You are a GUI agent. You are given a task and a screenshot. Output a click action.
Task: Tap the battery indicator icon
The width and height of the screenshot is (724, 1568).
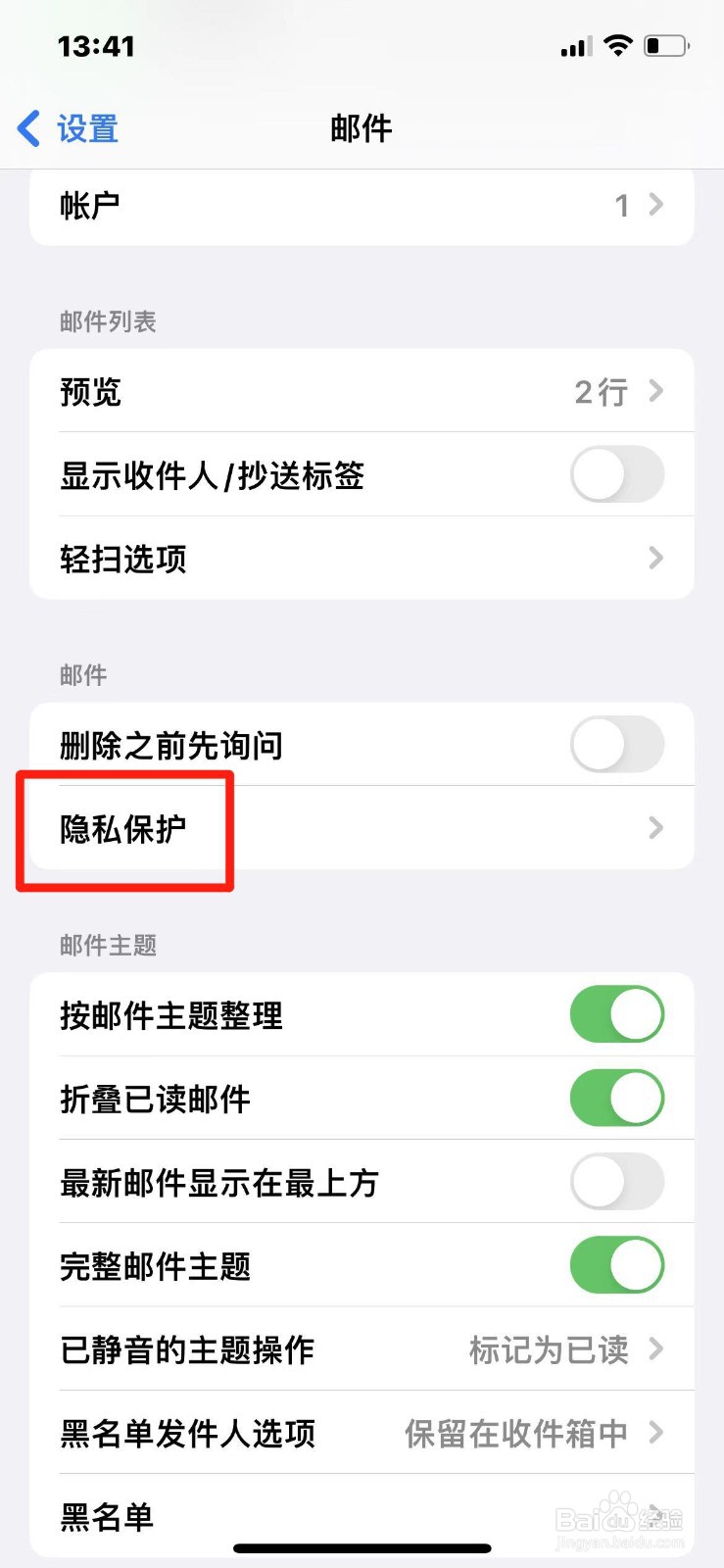pos(667,44)
